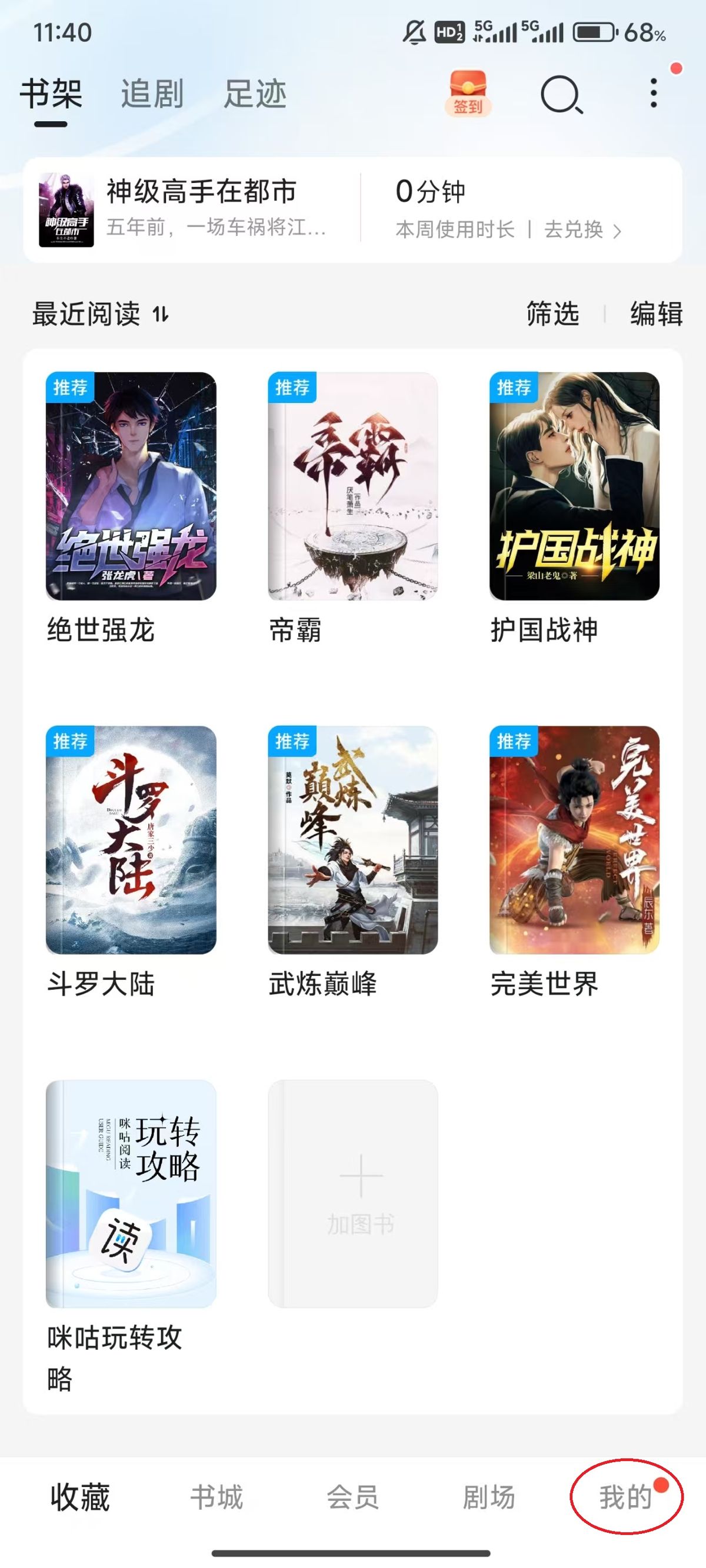Add a book via 加图书

click(352, 1194)
